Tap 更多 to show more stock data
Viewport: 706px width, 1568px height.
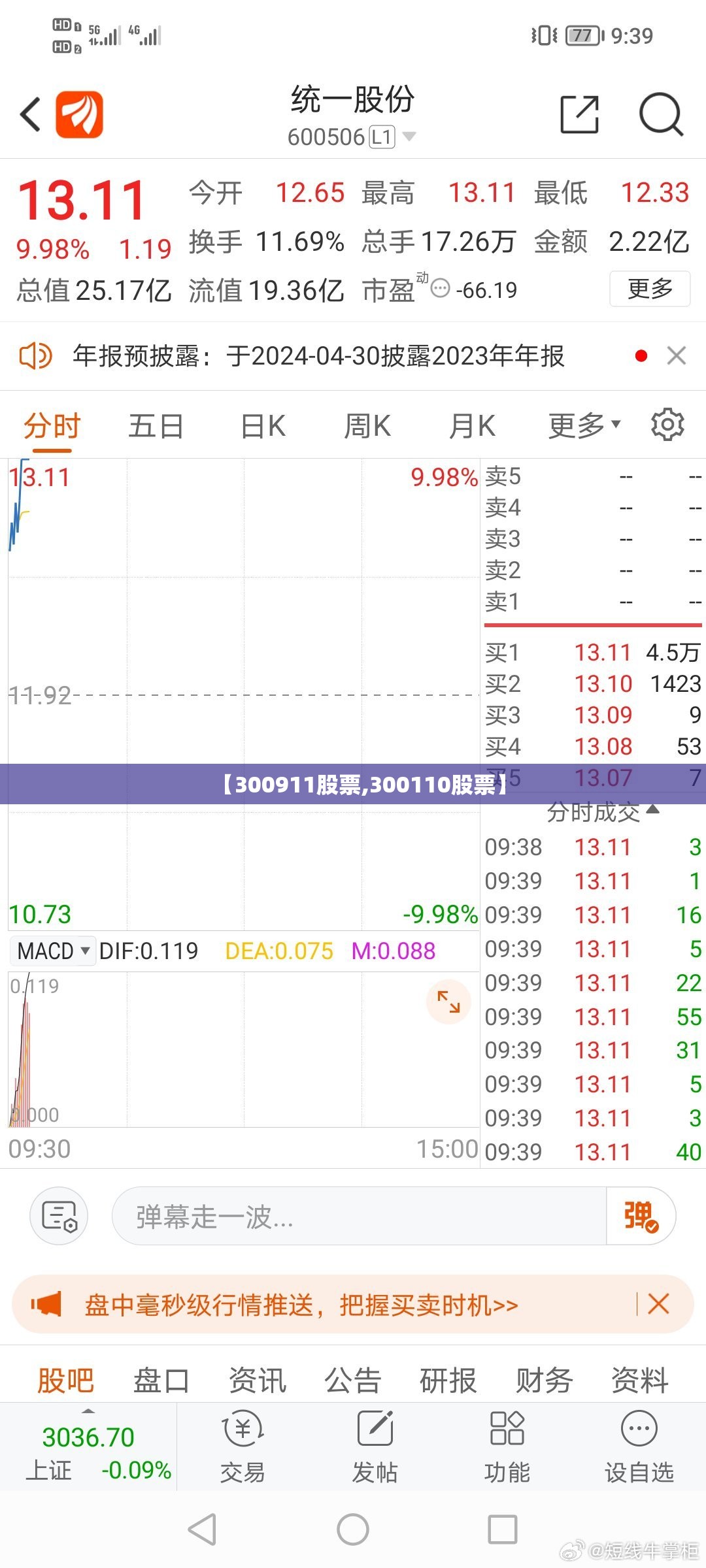(x=650, y=289)
